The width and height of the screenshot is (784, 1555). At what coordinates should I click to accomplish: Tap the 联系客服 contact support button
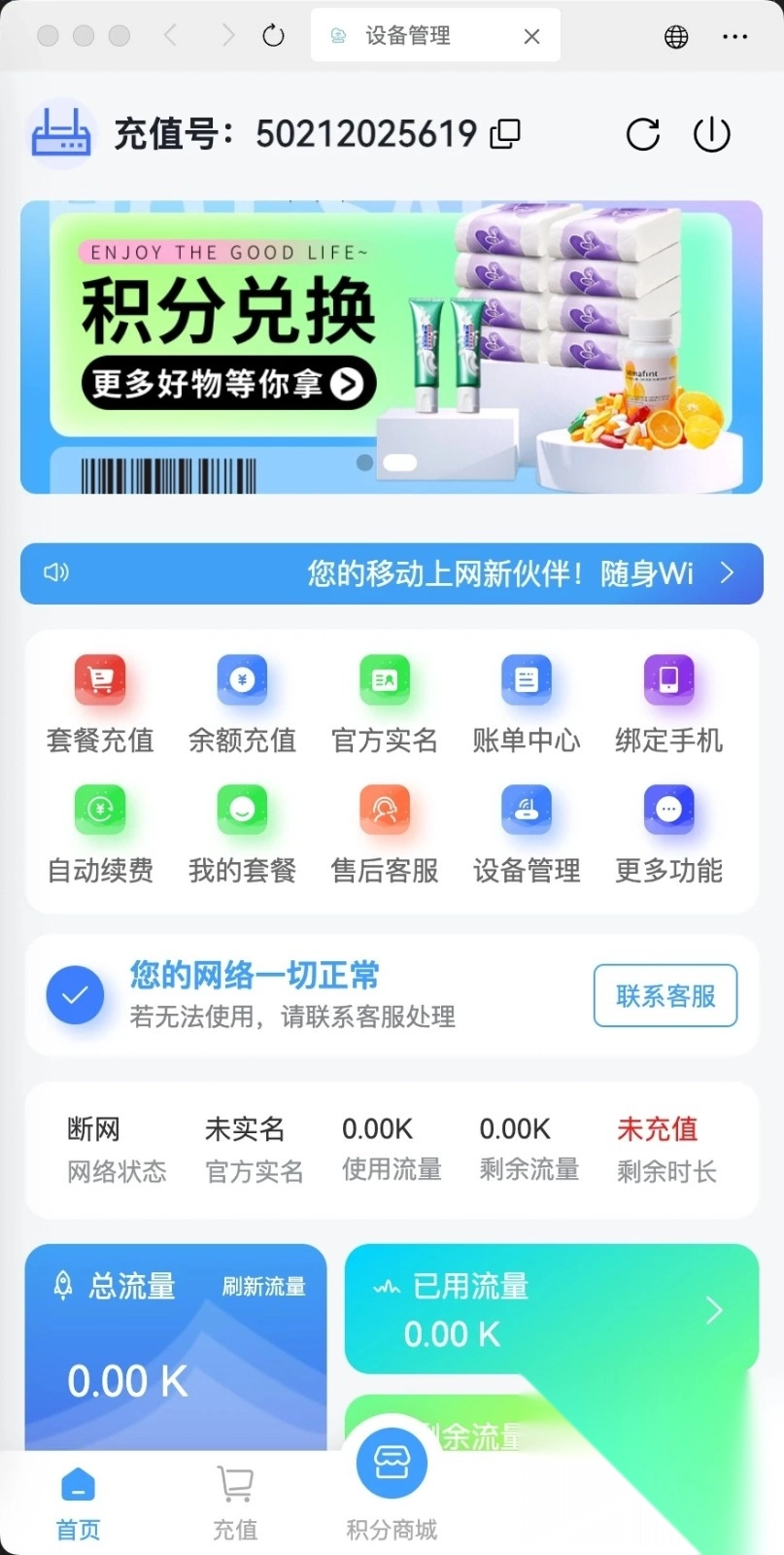(665, 995)
